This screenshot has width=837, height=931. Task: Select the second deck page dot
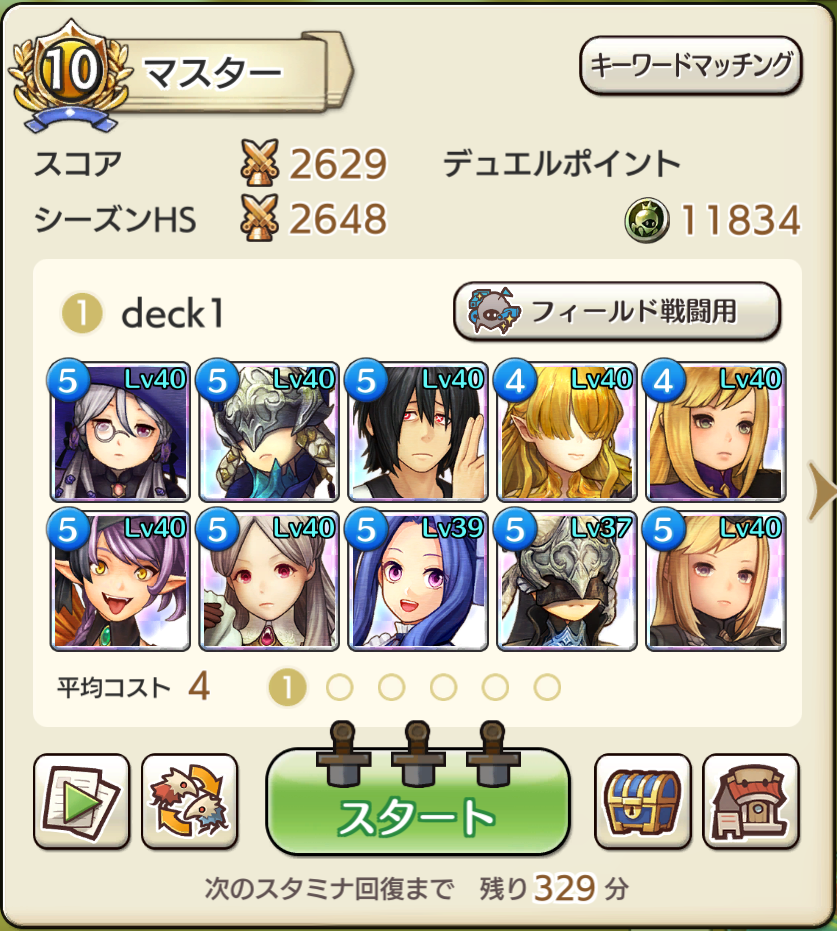click(340, 687)
